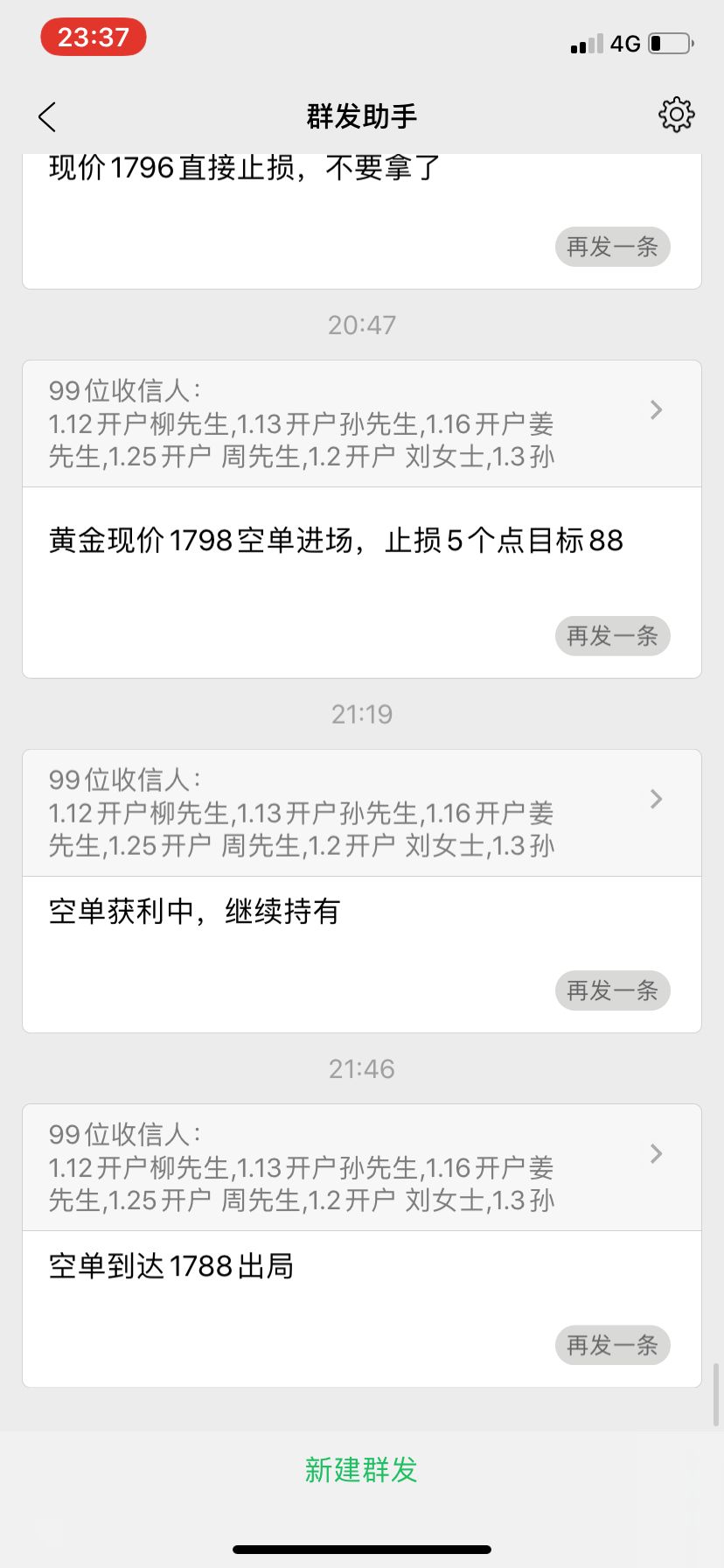Resend the 空单获利中 message
Image resolution: width=724 pixels, height=1568 pixels.
(612, 990)
